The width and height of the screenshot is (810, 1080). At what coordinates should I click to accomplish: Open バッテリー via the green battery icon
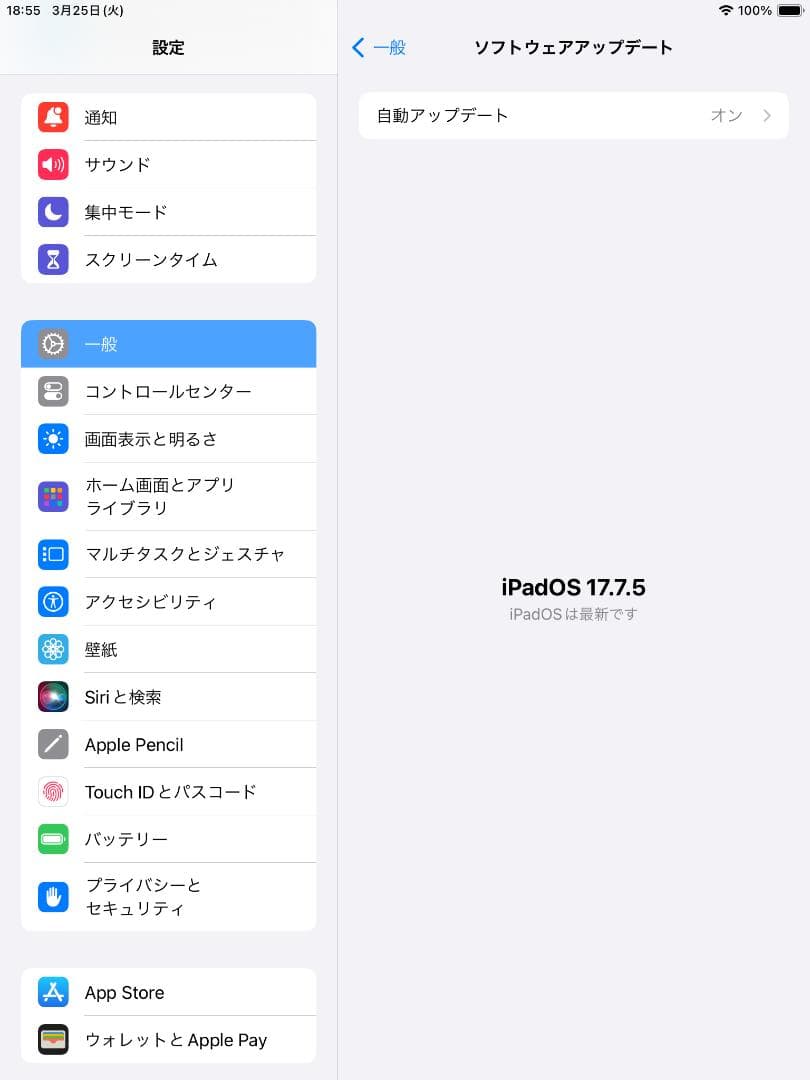53,839
